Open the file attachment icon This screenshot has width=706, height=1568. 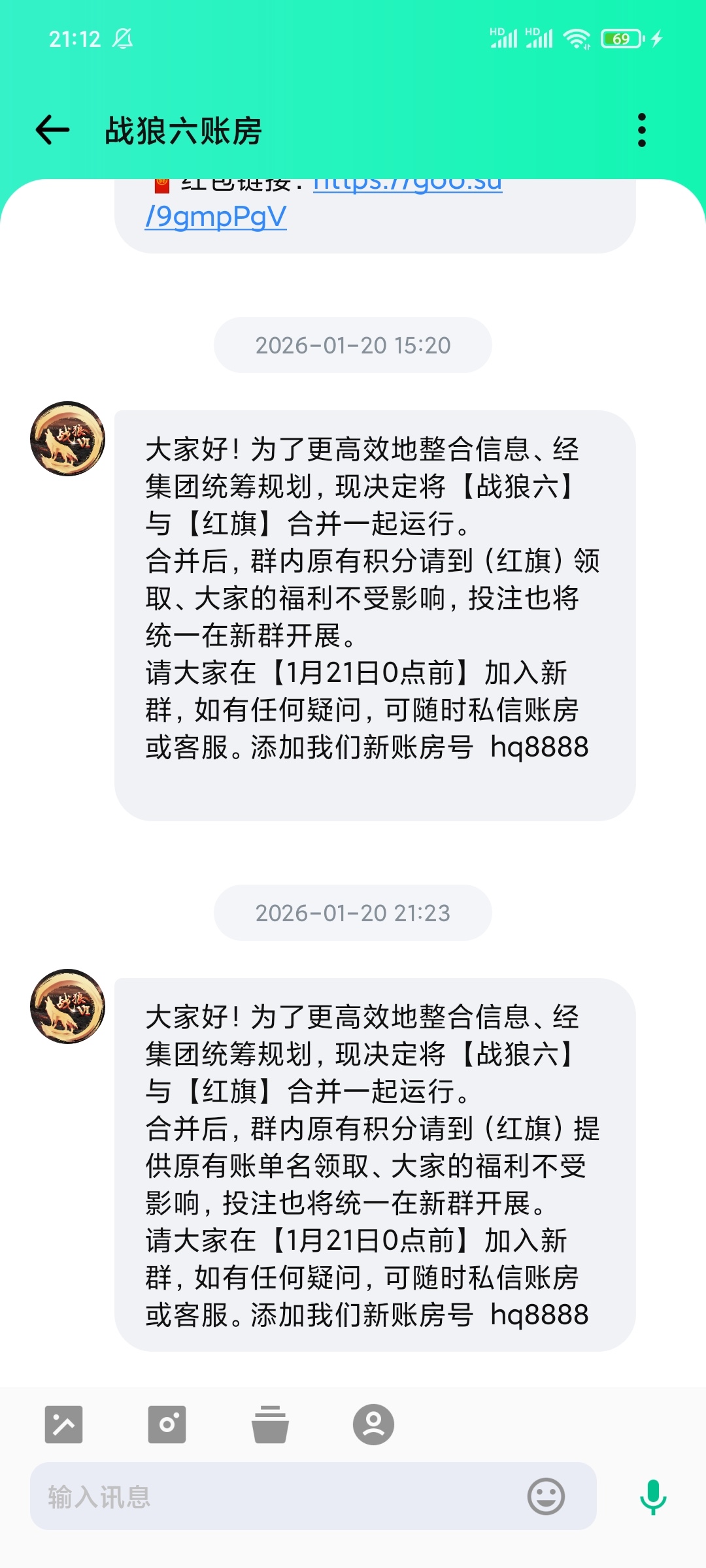coord(270,1424)
